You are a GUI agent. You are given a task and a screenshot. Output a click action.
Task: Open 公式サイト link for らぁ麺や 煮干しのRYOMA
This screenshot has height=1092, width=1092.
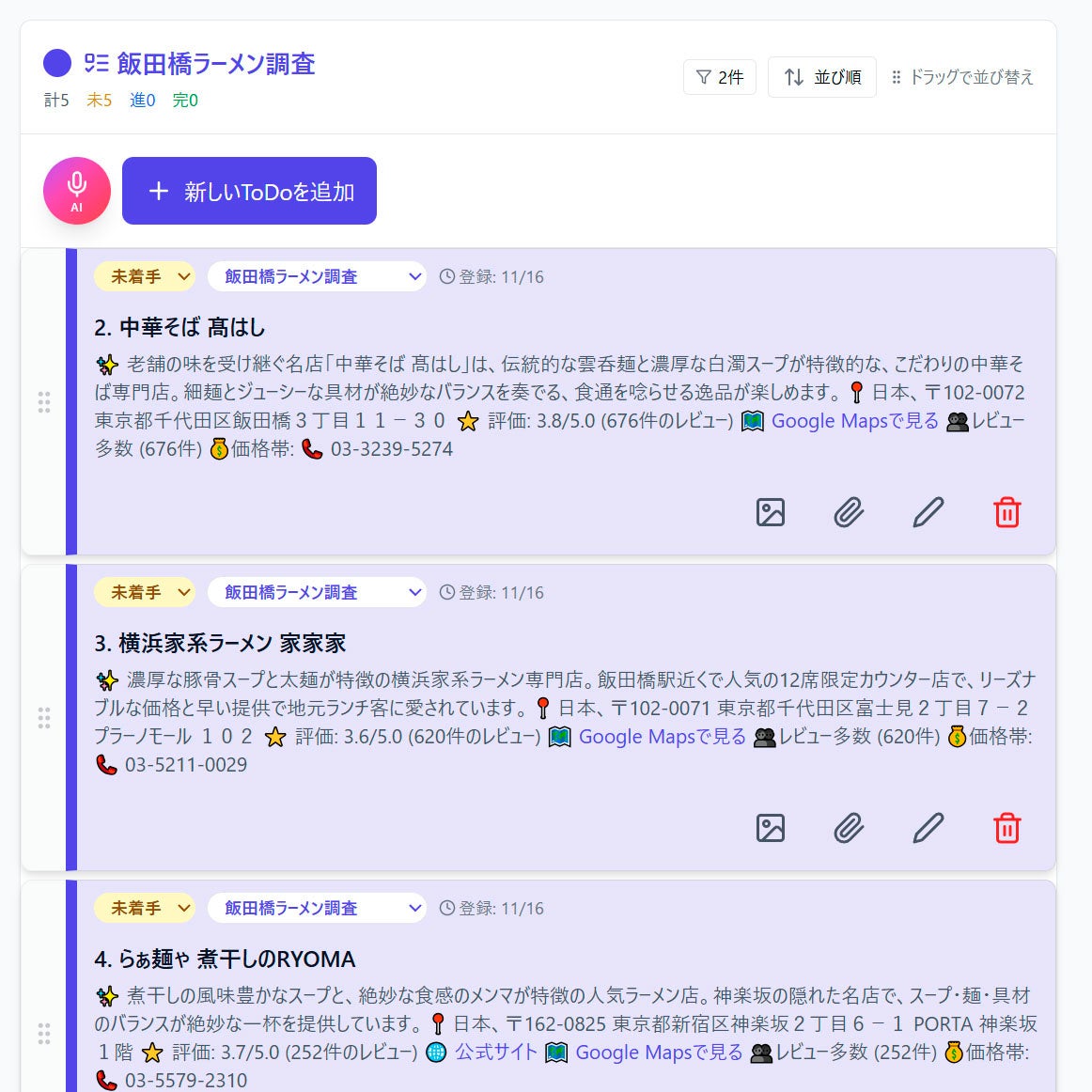495,1053
